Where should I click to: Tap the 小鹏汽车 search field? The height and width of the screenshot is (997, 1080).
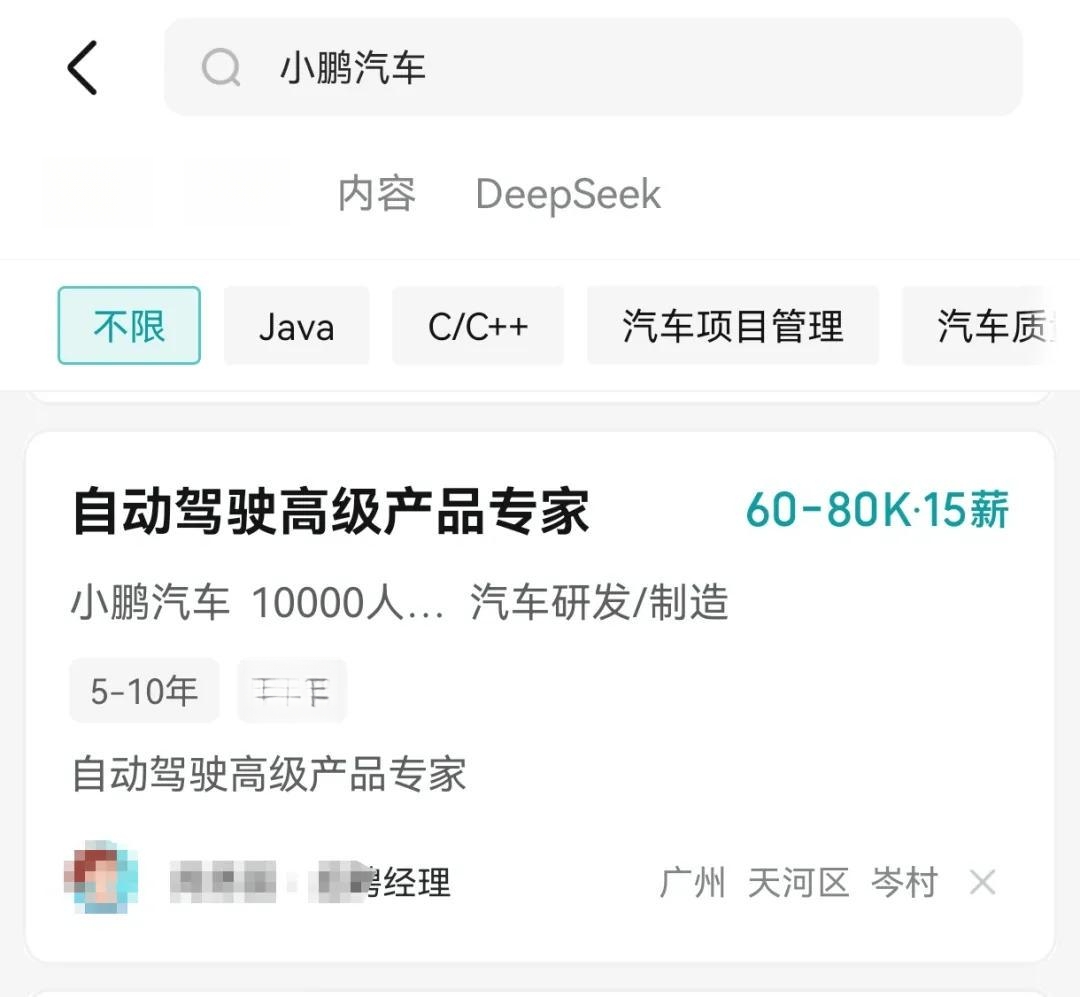[592, 68]
